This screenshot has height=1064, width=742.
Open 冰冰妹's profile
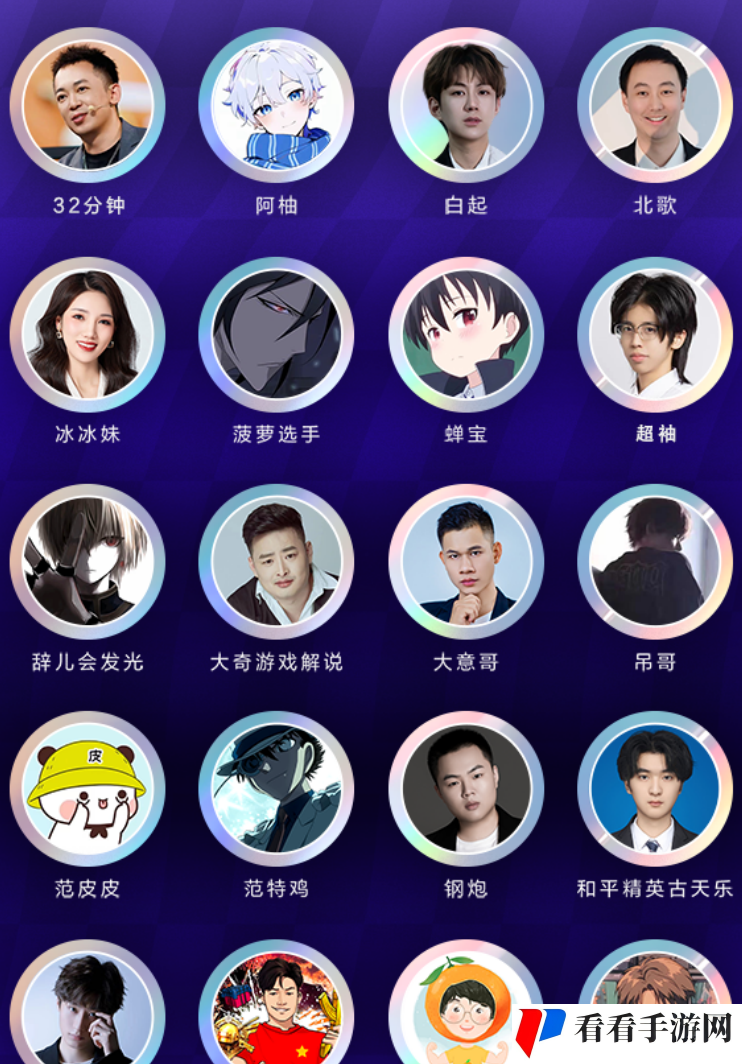tap(87, 334)
